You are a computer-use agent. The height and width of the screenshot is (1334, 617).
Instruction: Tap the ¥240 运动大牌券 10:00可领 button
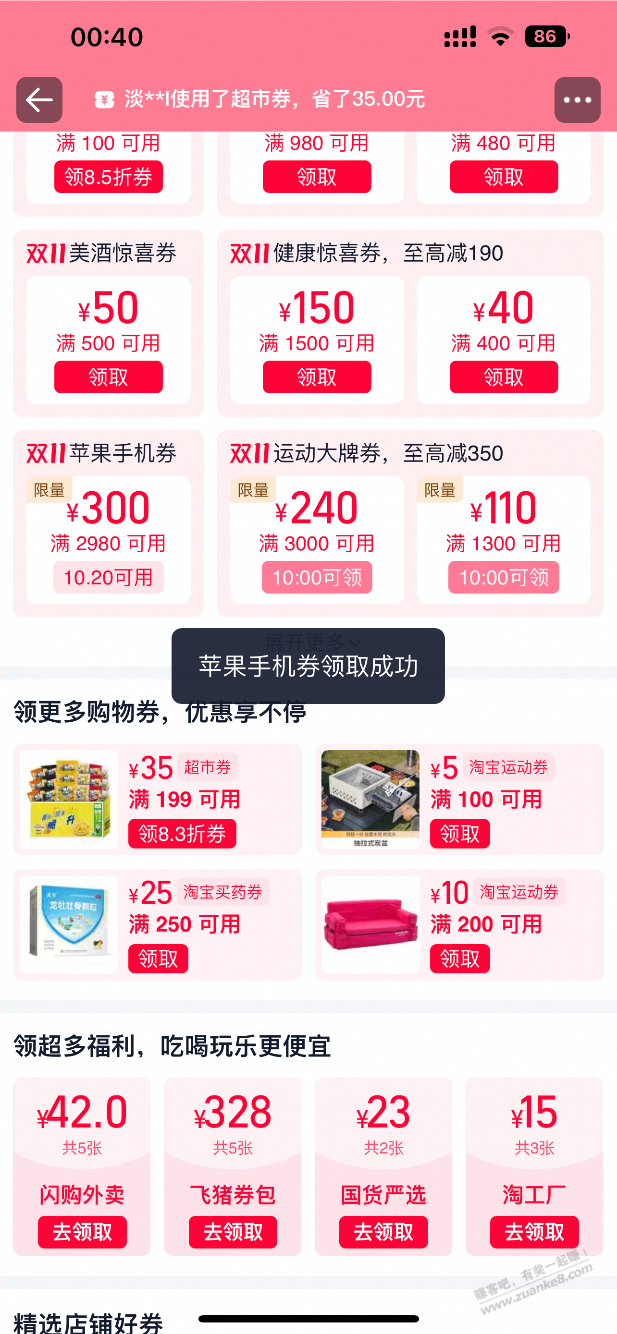point(316,577)
